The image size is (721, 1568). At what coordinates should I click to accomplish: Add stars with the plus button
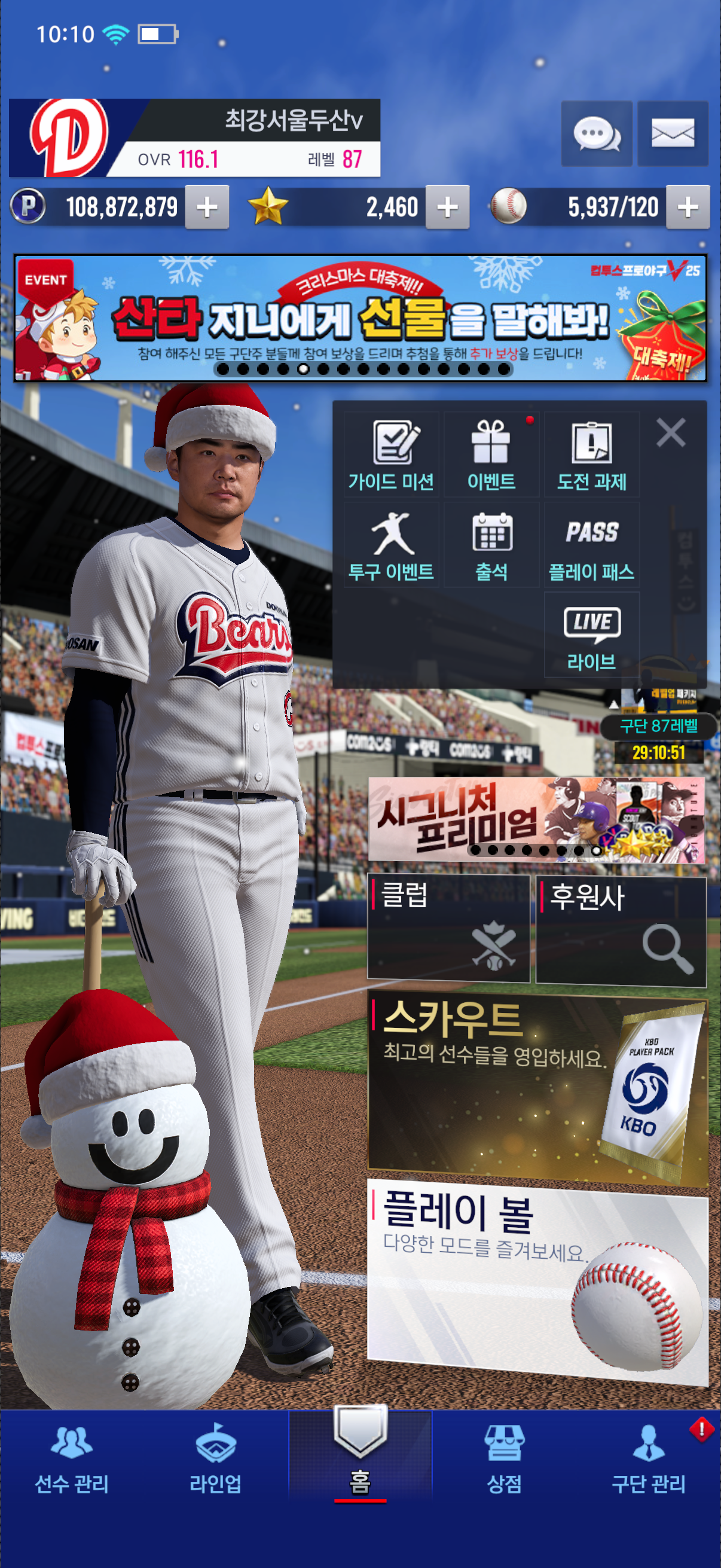click(447, 208)
